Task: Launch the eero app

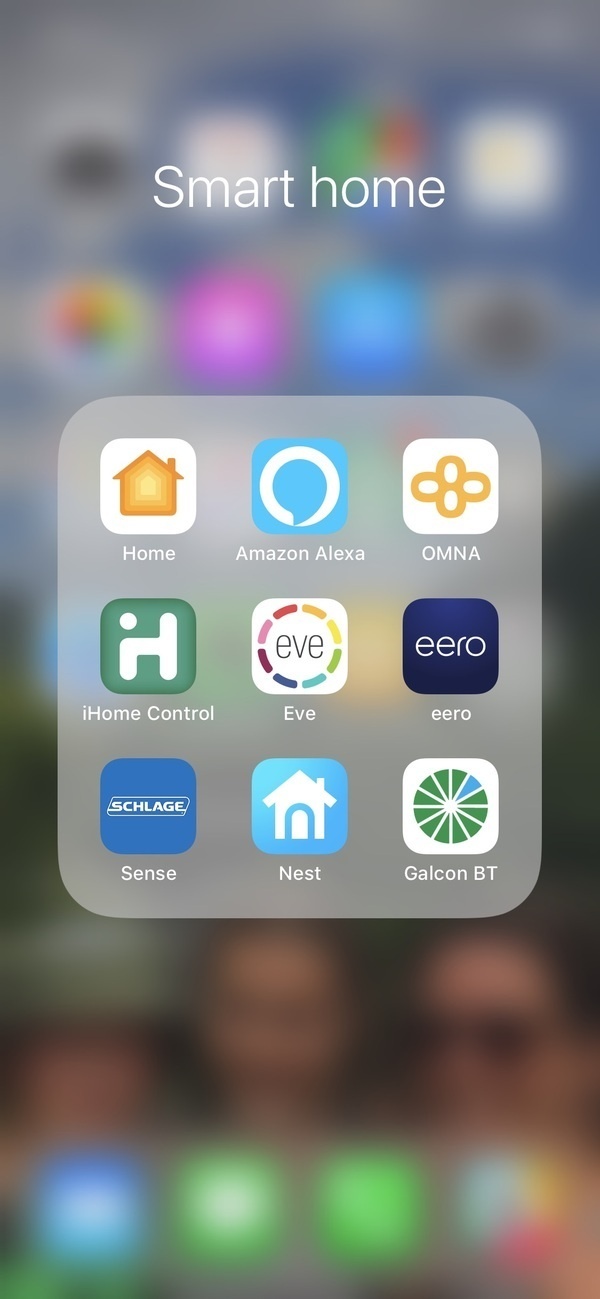Action: pyautogui.click(x=450, y=646)
